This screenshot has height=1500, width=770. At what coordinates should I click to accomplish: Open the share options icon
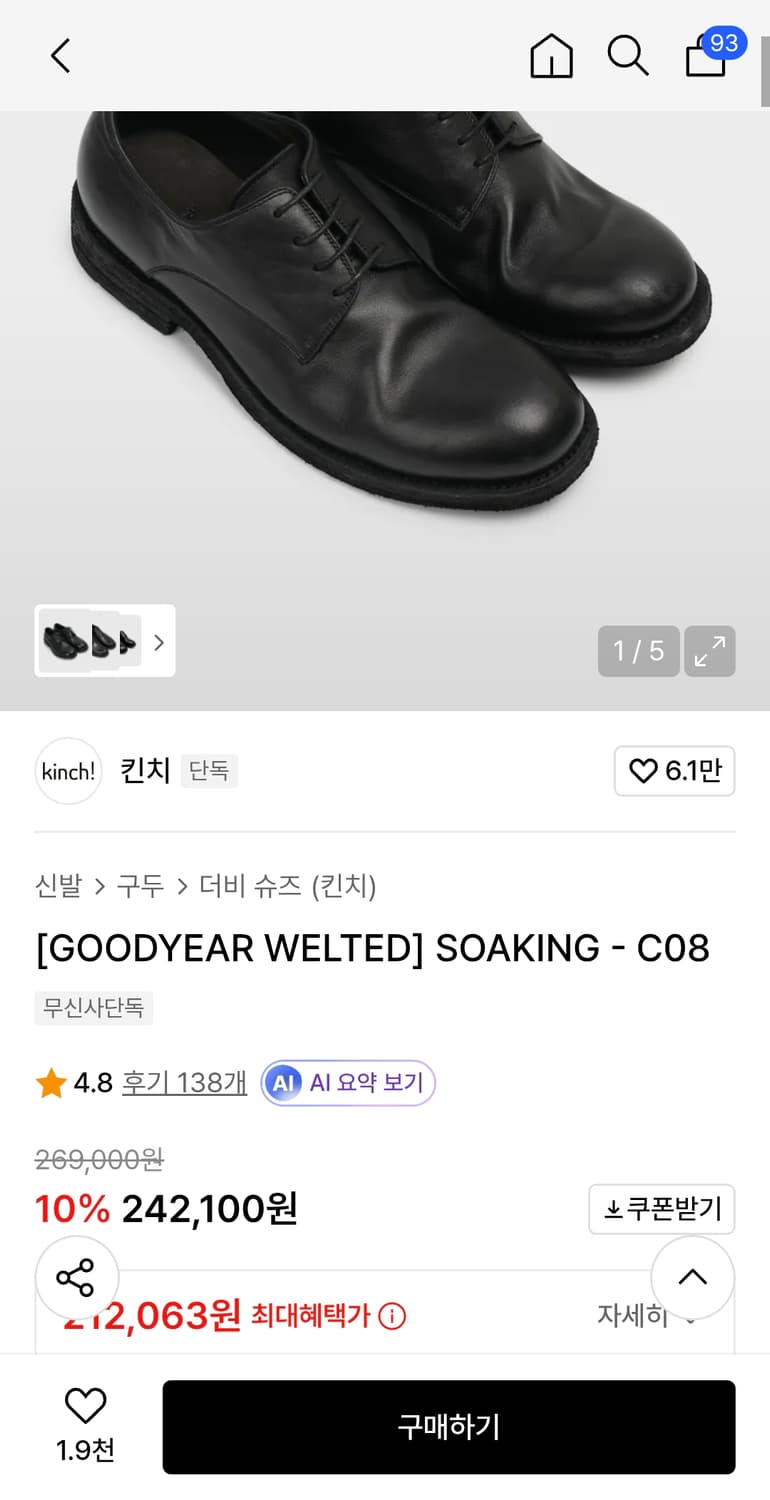[77, 1277]
